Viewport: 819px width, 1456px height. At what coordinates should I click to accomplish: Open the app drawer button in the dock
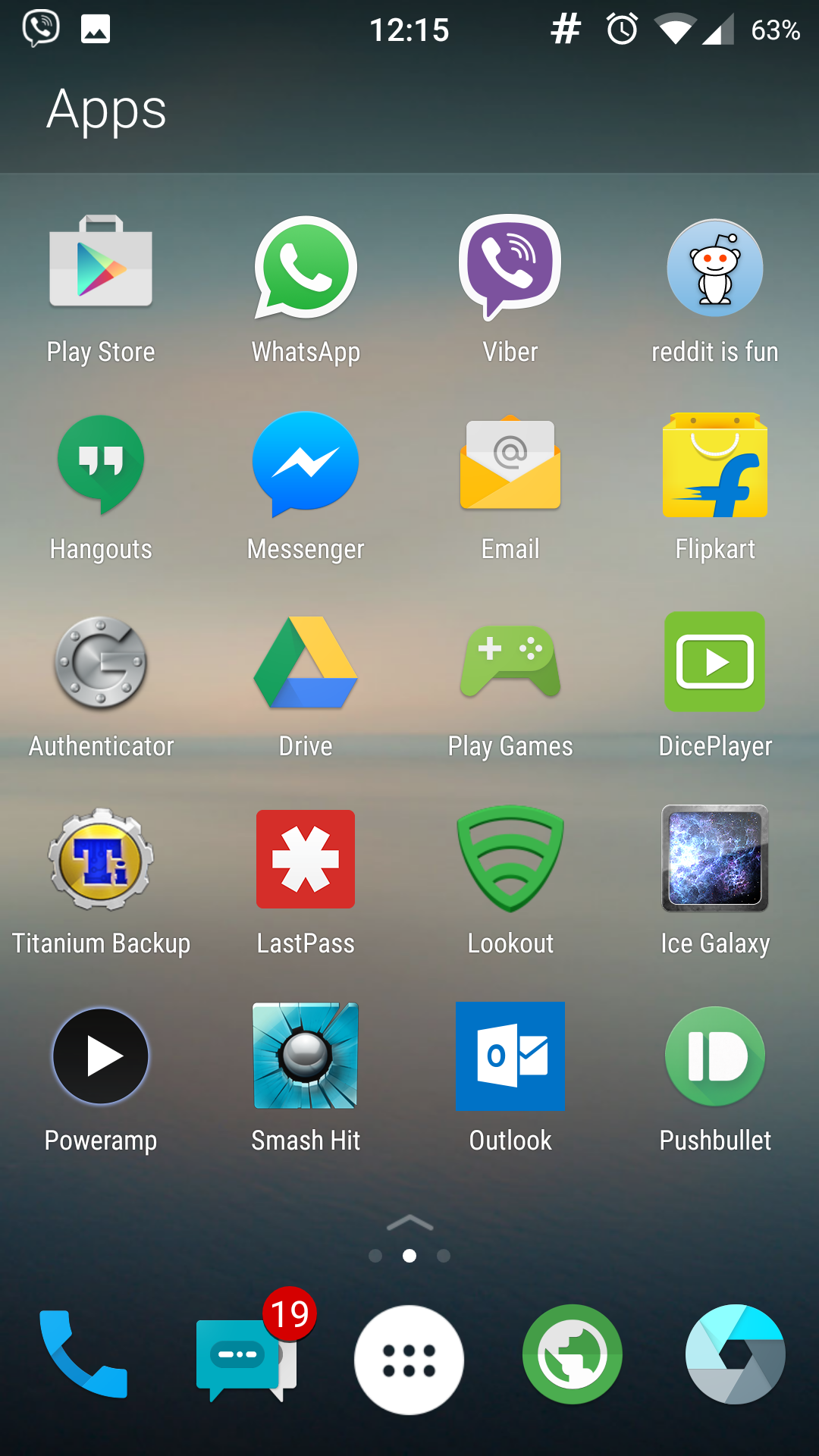[409, 1359]
